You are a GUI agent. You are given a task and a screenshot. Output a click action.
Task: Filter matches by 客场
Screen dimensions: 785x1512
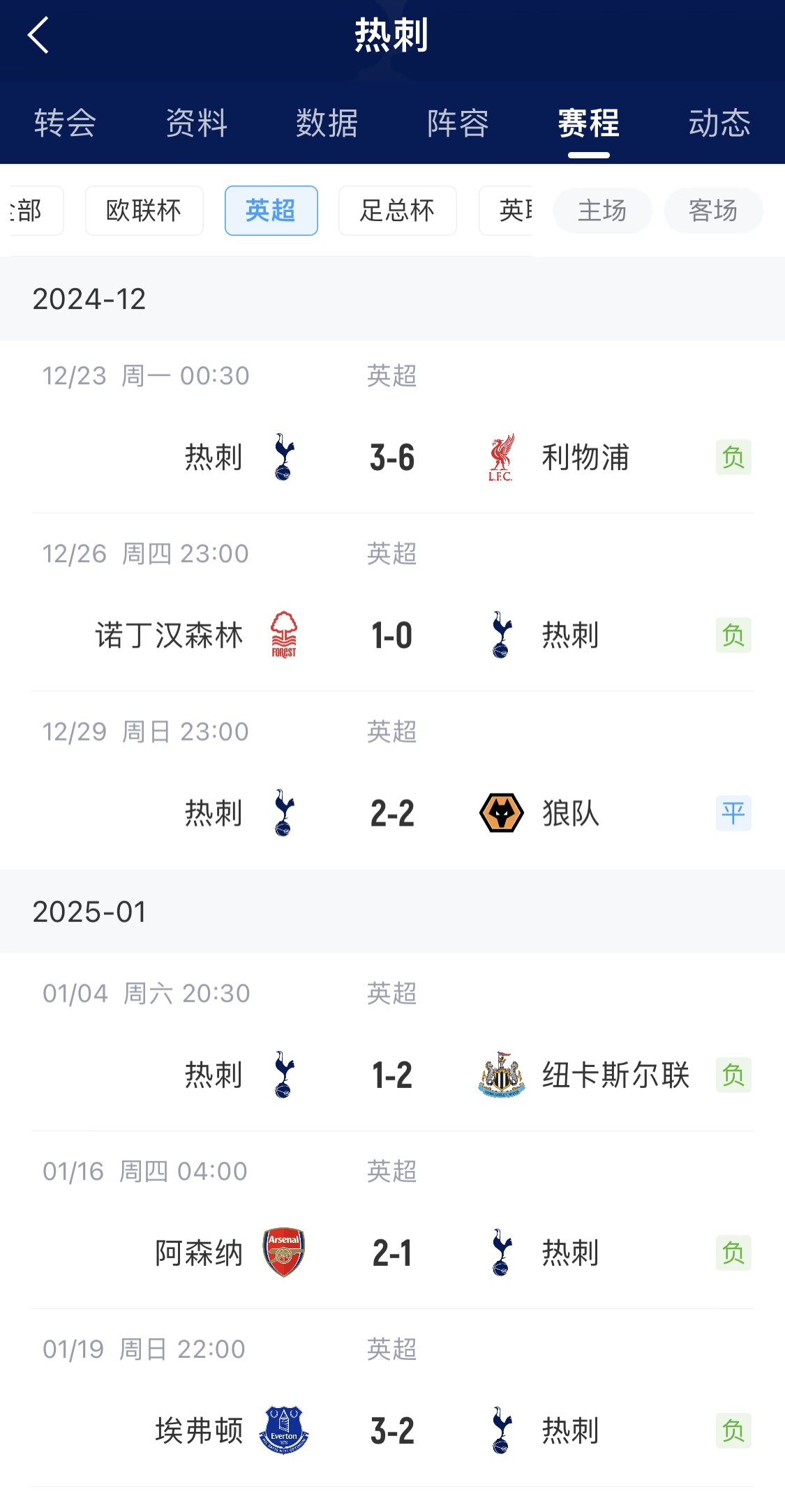pos(712,211)
